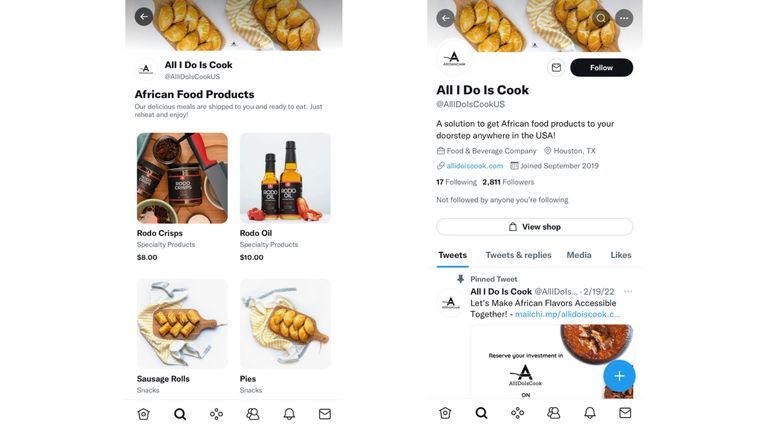Viewport: 768px width, 432px height.
Task: View the 2,811 Followers list
Action: tap(508, 182)
